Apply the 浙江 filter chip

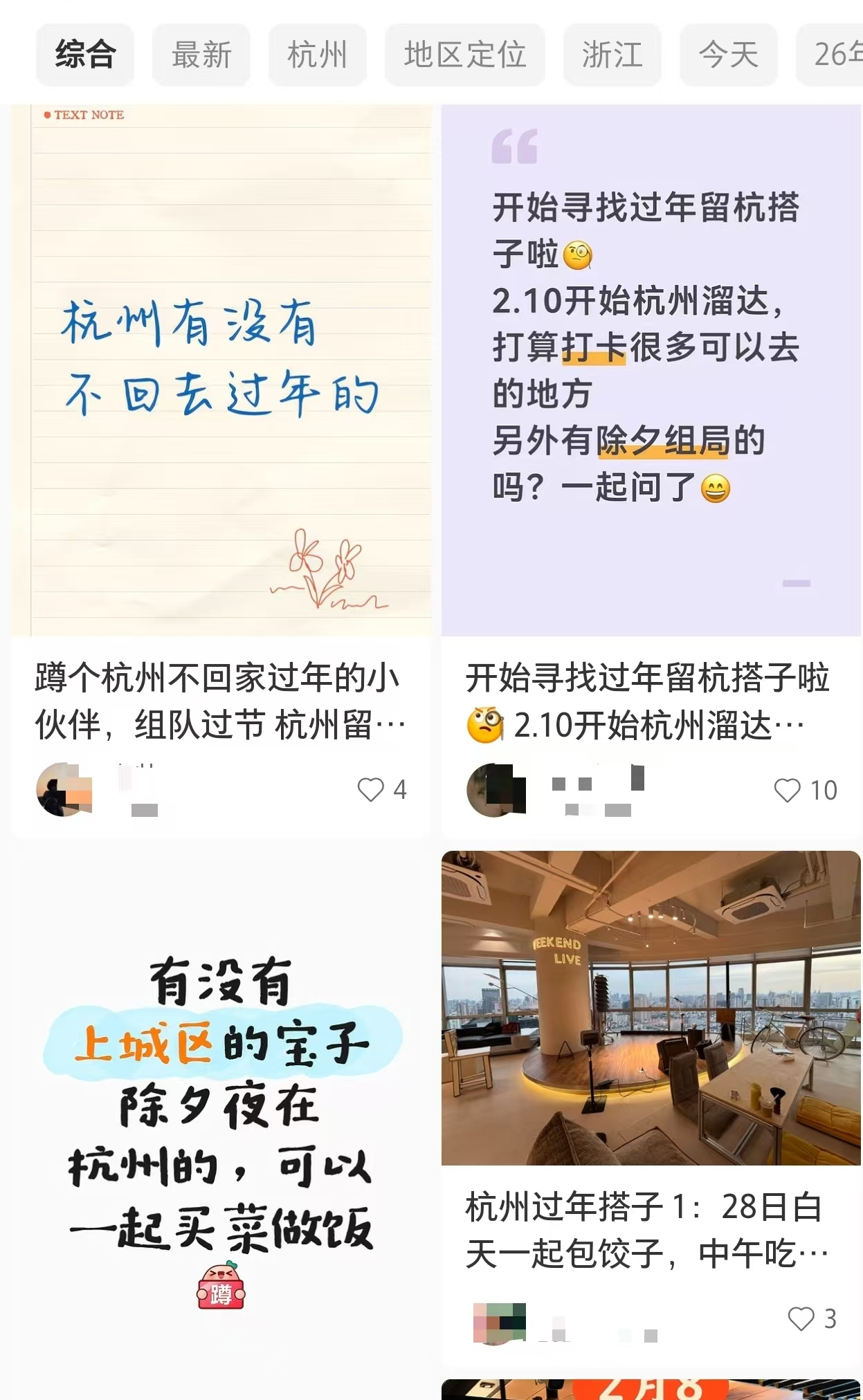612,55
